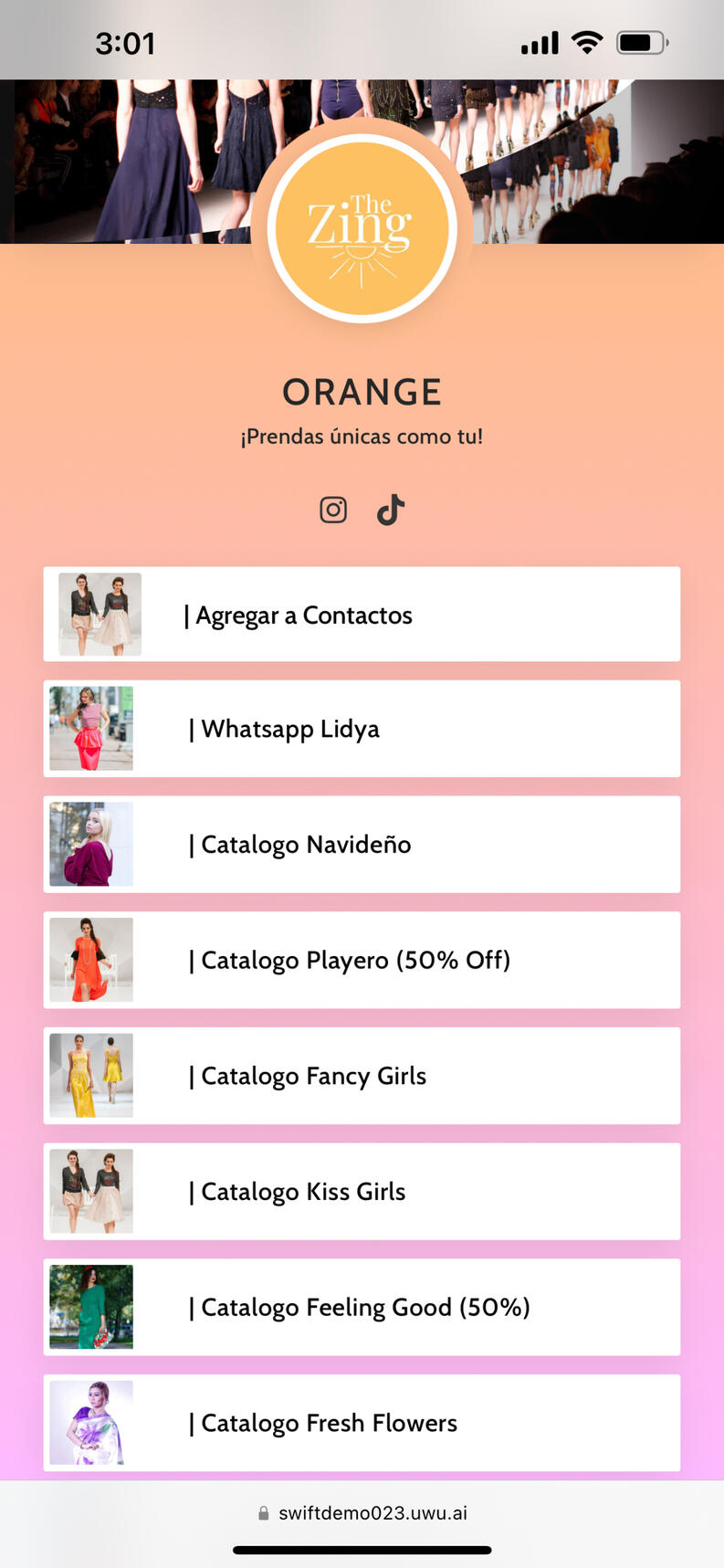Open Catalogo Feeling Good (50%)
Screen dimensions: 724x1568
point(362,1307)
